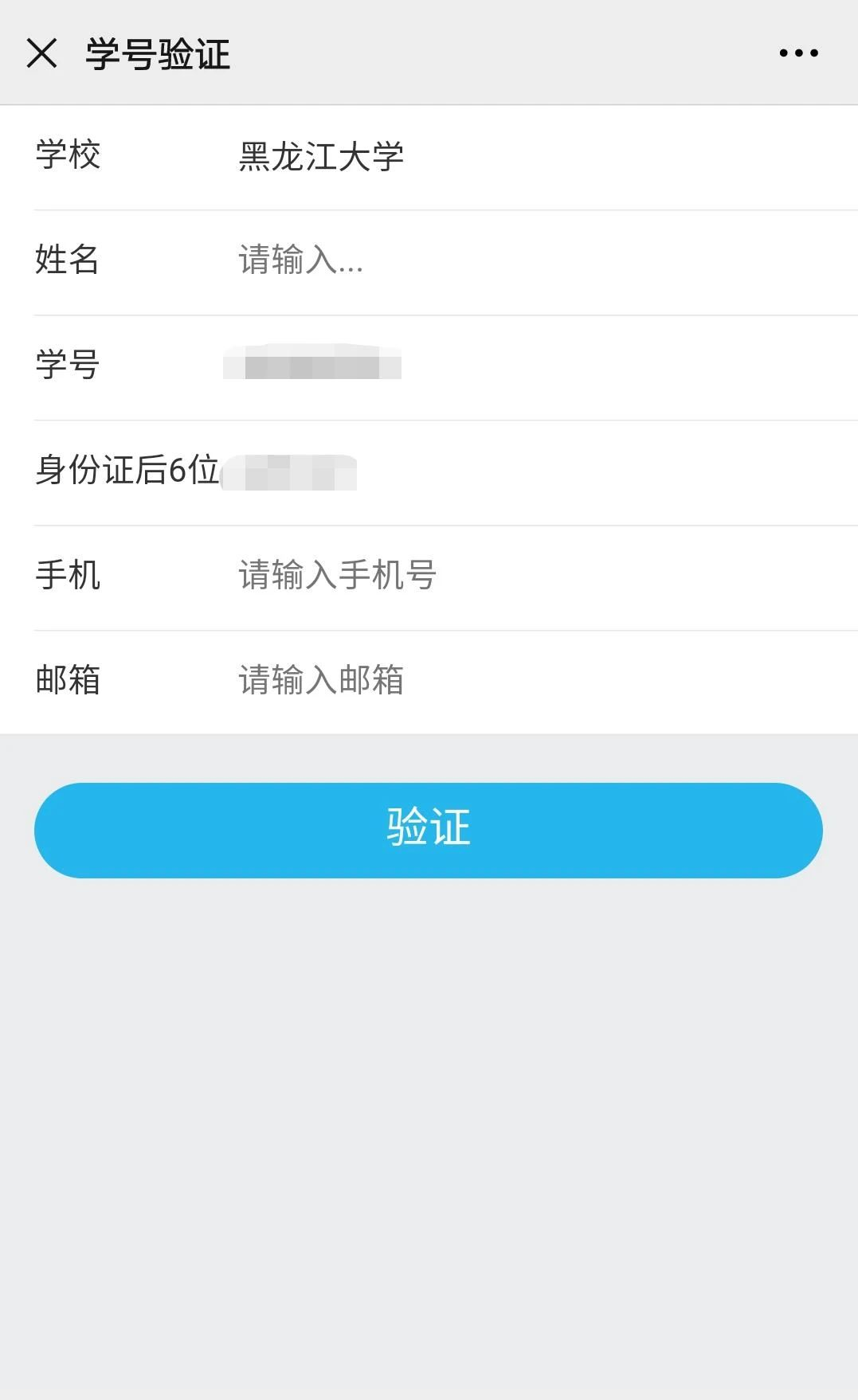Focus the 邮箱 email field
Viewport: 858px width, 1400px height.
click(547, 682)
